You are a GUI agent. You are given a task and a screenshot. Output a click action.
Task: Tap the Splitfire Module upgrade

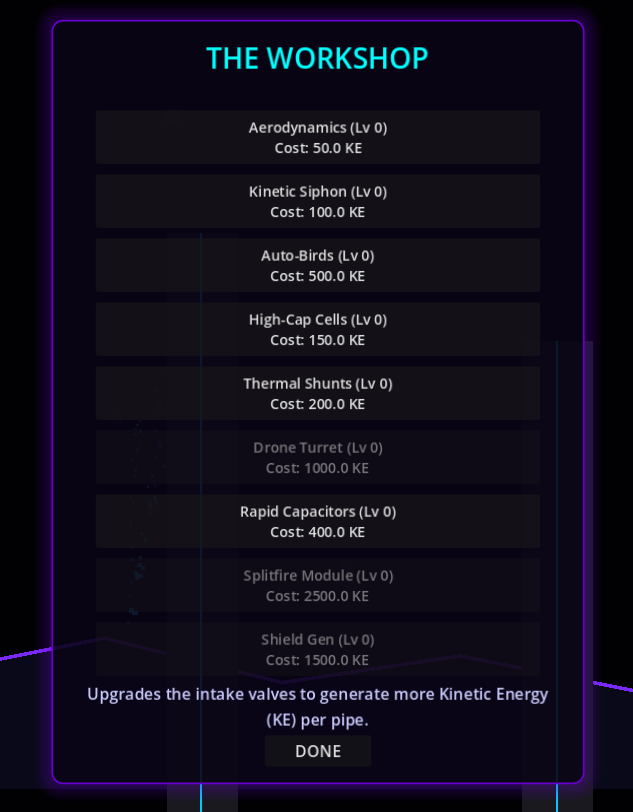coord(318,585)
